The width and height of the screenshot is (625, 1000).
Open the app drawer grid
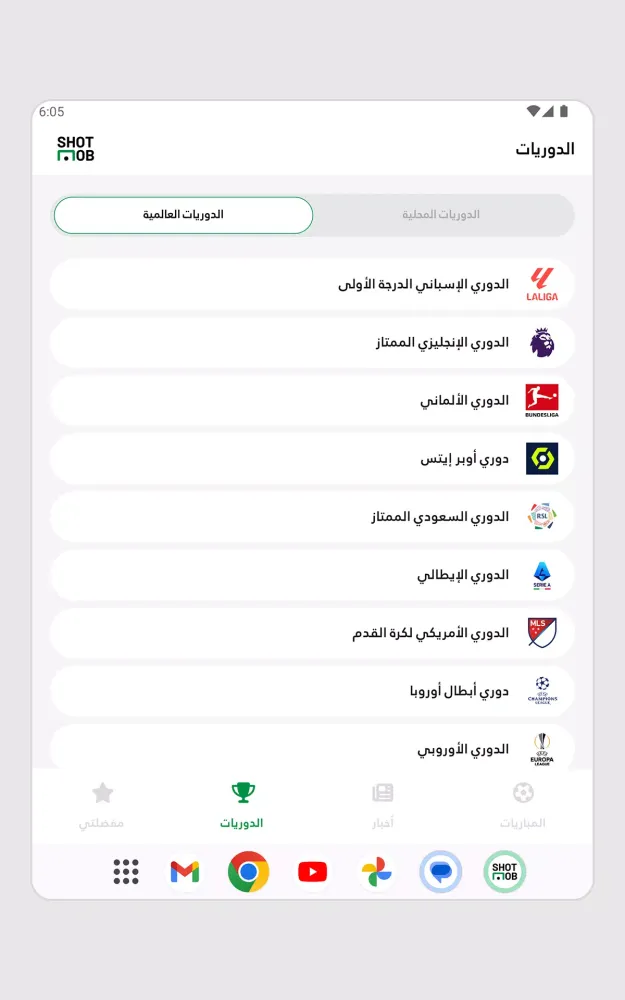(126, 872)
